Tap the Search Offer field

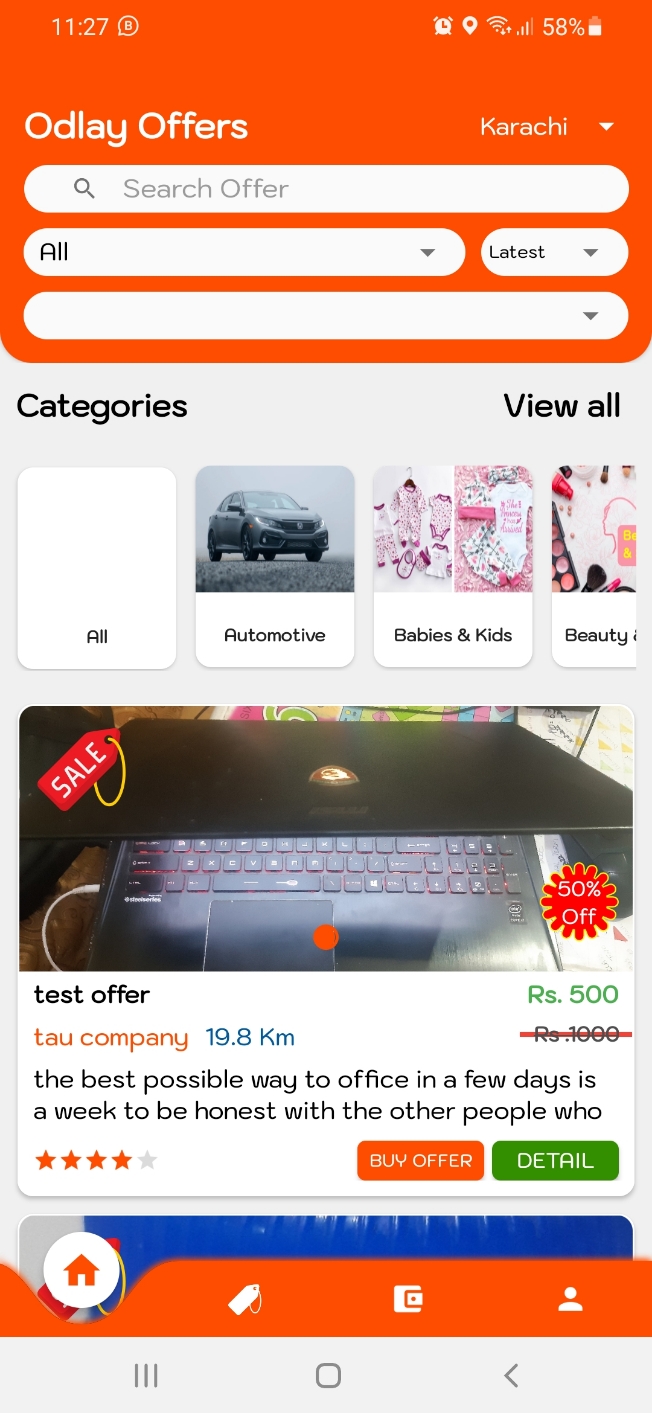326,189
